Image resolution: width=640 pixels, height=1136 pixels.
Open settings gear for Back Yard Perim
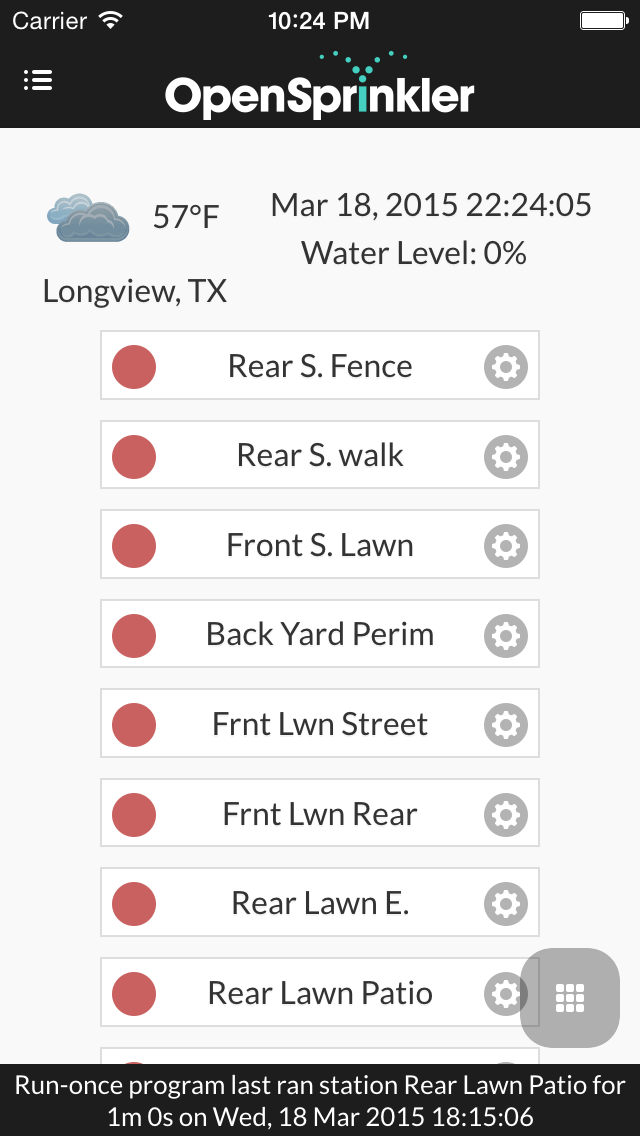click(x=506, y=636)
